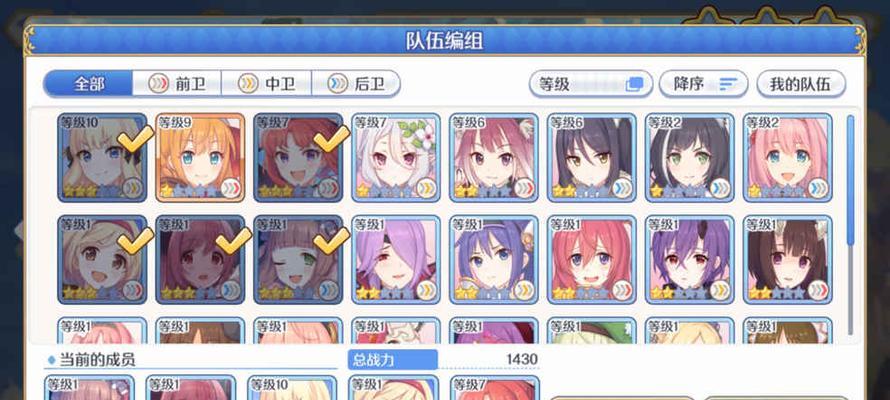The image size is (890, 400).
Task: Deselect the 等级10 blonde character
Action: click(102, 158)
